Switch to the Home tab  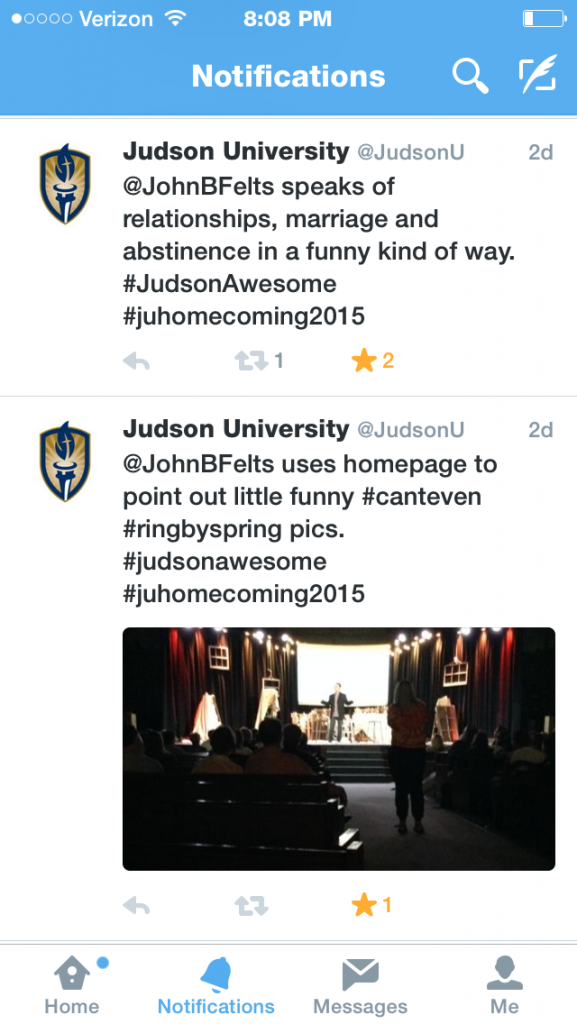72,985
